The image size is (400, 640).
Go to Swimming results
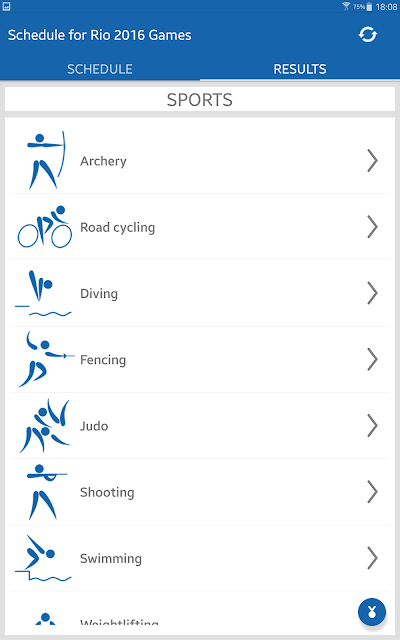(200, 558)
